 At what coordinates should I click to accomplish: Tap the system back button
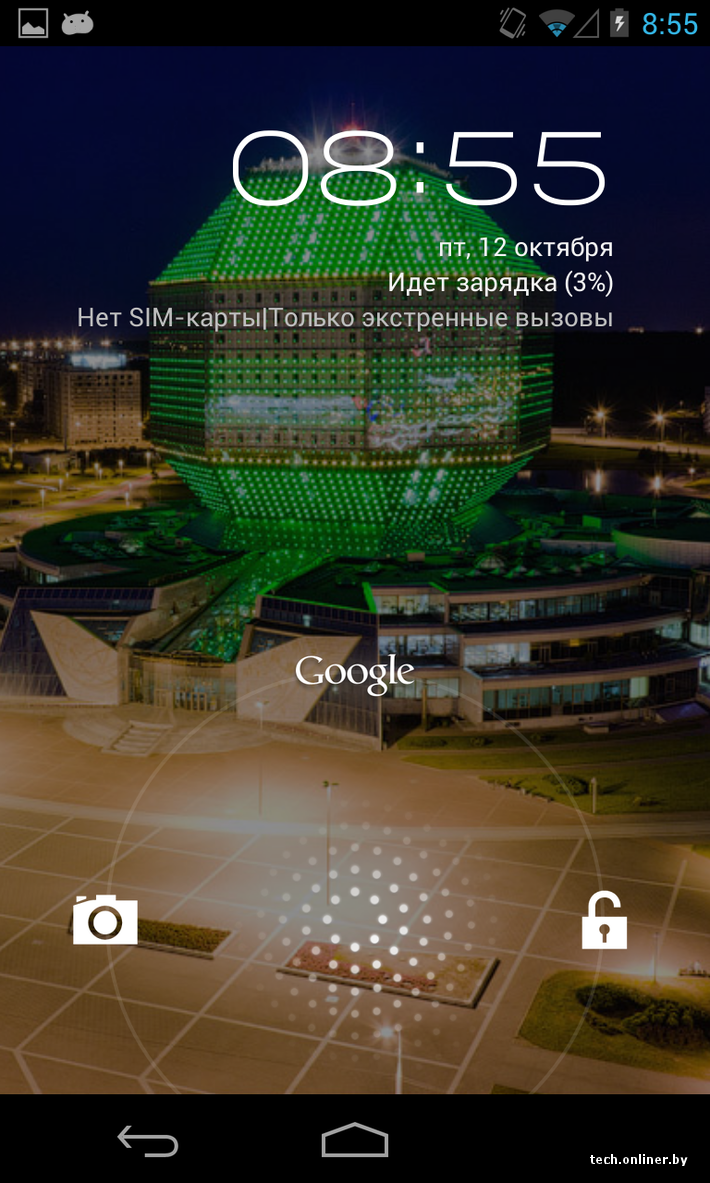(x=148, y=1140)
